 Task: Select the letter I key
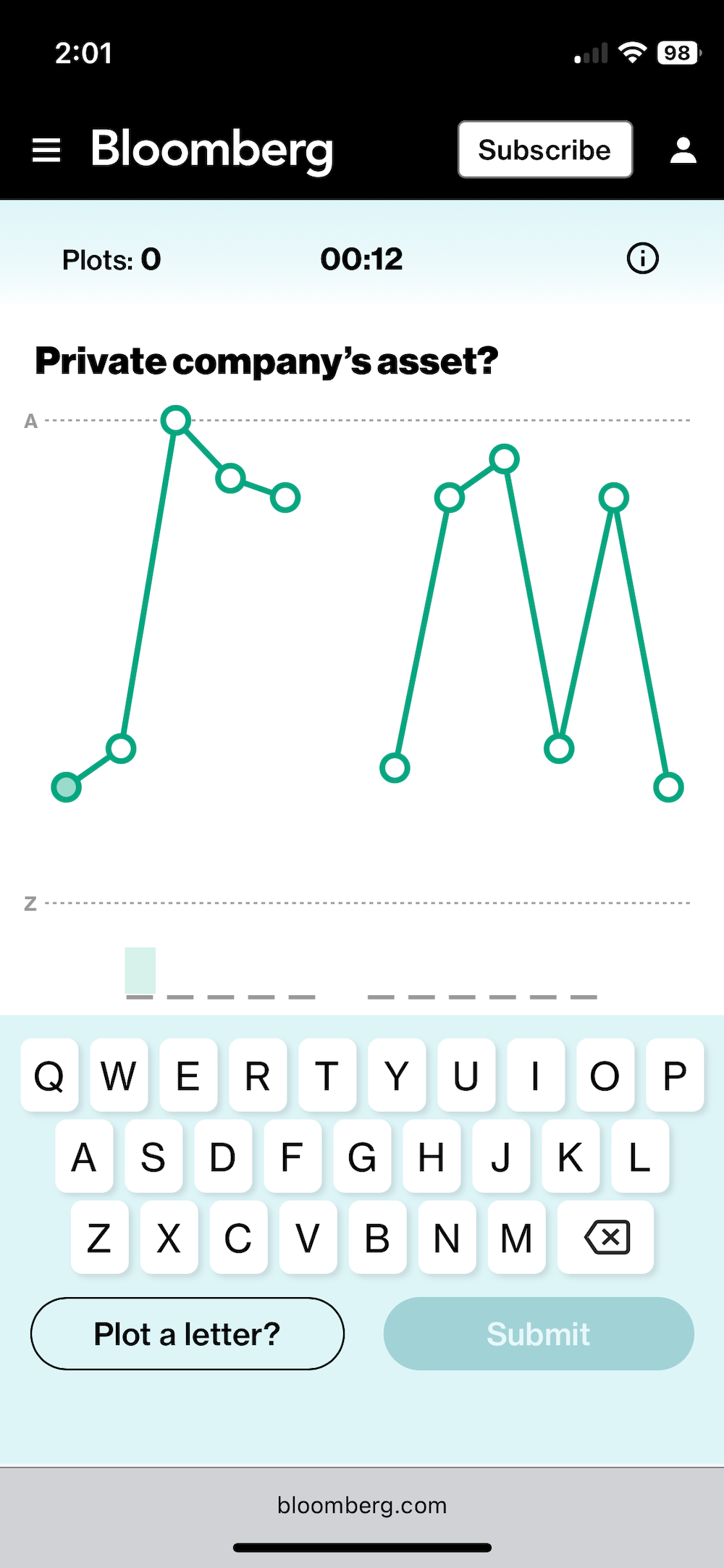point(536,1076)
